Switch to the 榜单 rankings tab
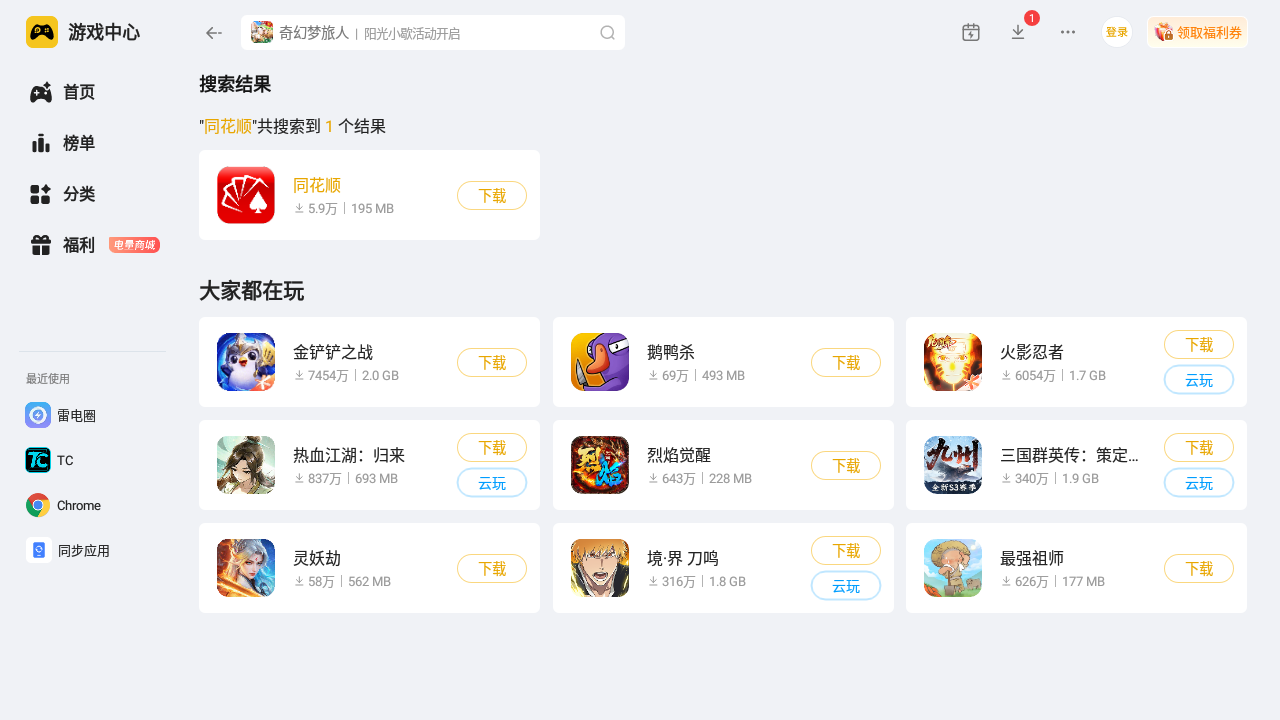The width and height of the screenshot is (1280, 720). coord(78,143)
